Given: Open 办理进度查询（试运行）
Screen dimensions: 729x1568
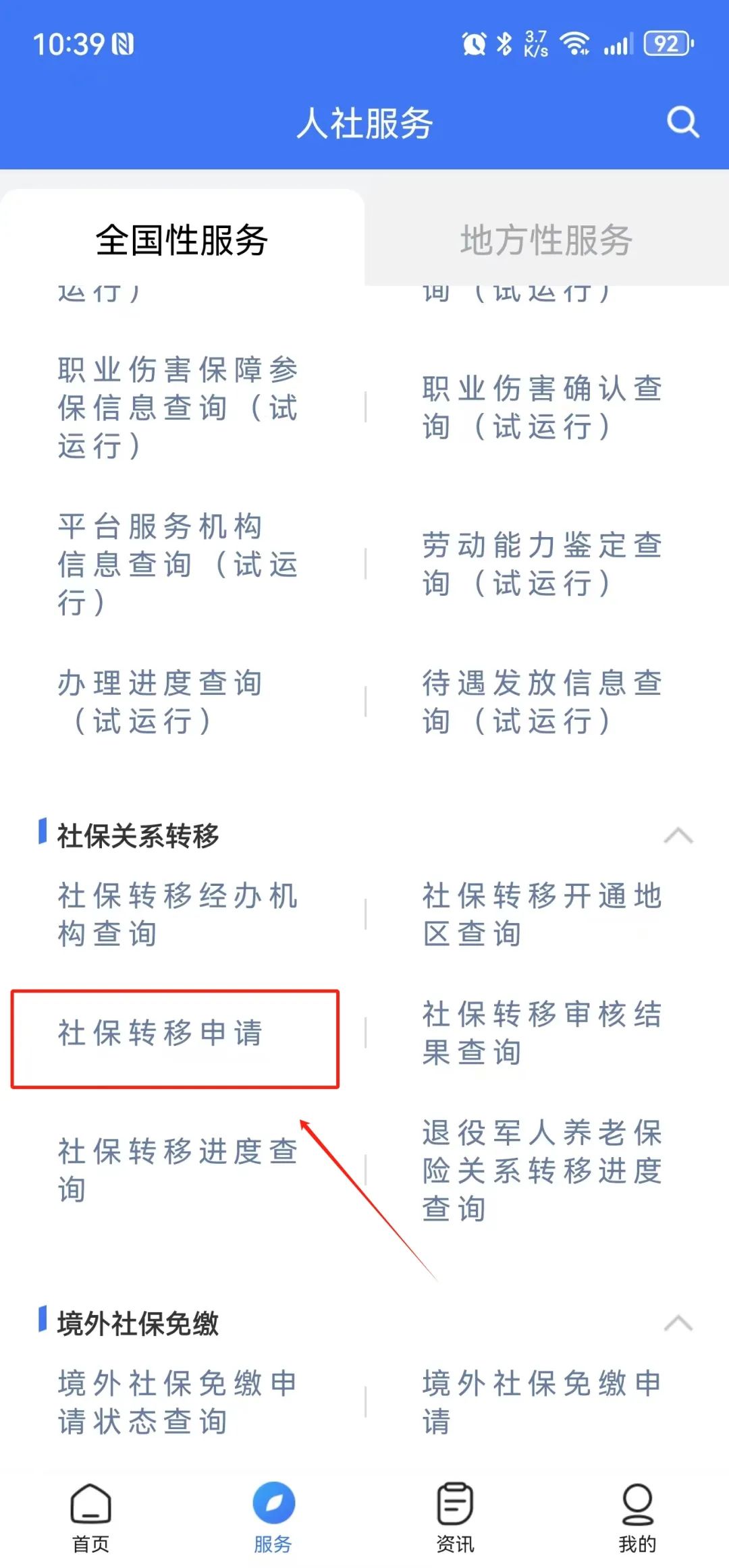Looking at the screenshot, I should 160,702.
